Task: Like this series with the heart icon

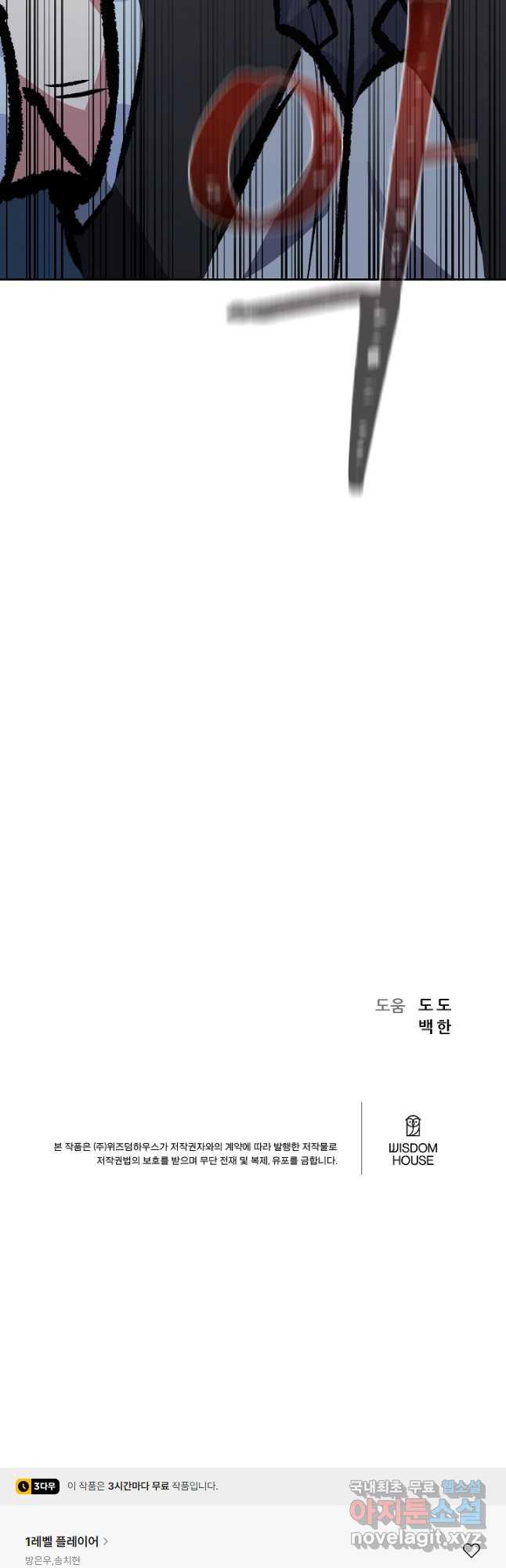Action: click(x=471, y=1550)
